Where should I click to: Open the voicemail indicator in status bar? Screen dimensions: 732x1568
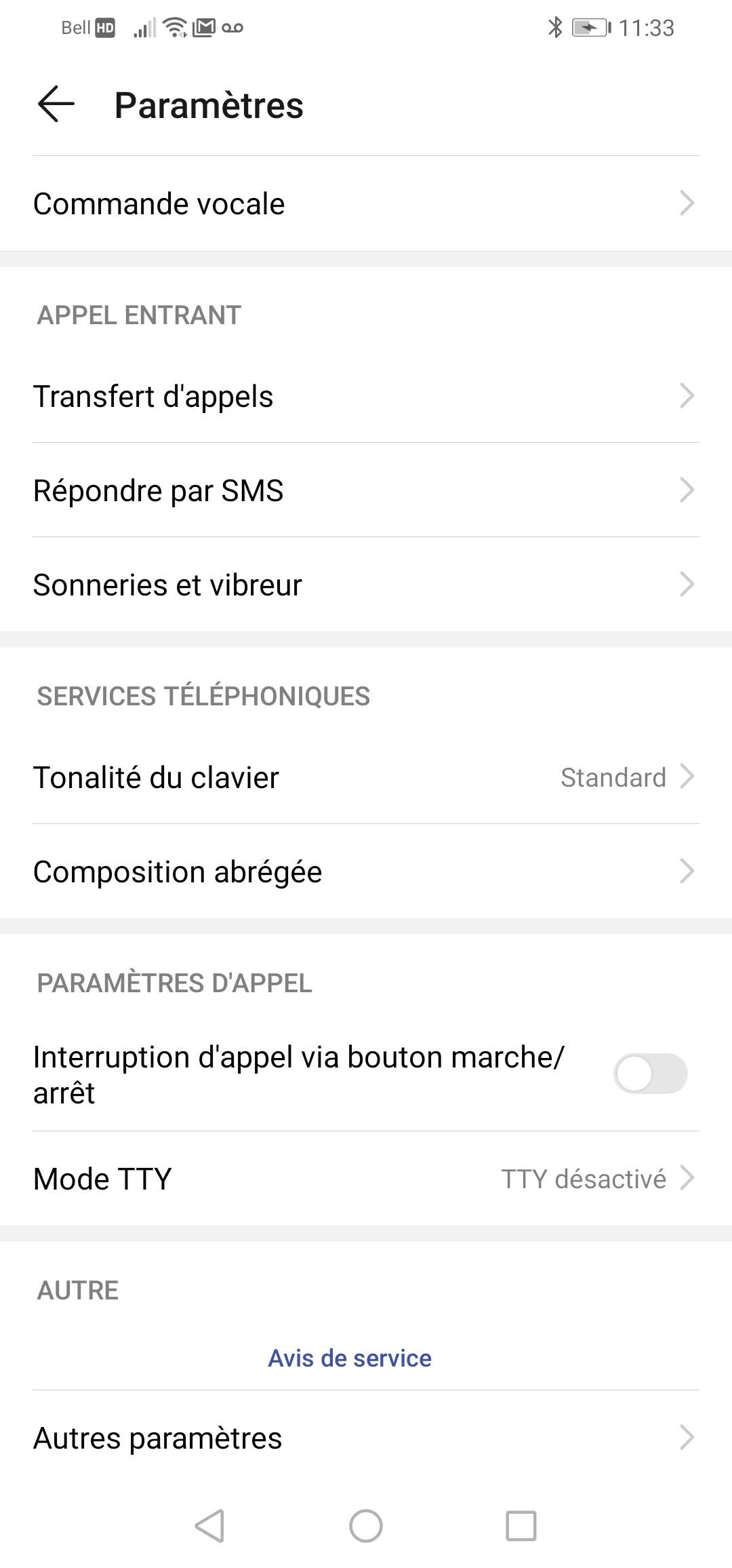pos(233,27)
